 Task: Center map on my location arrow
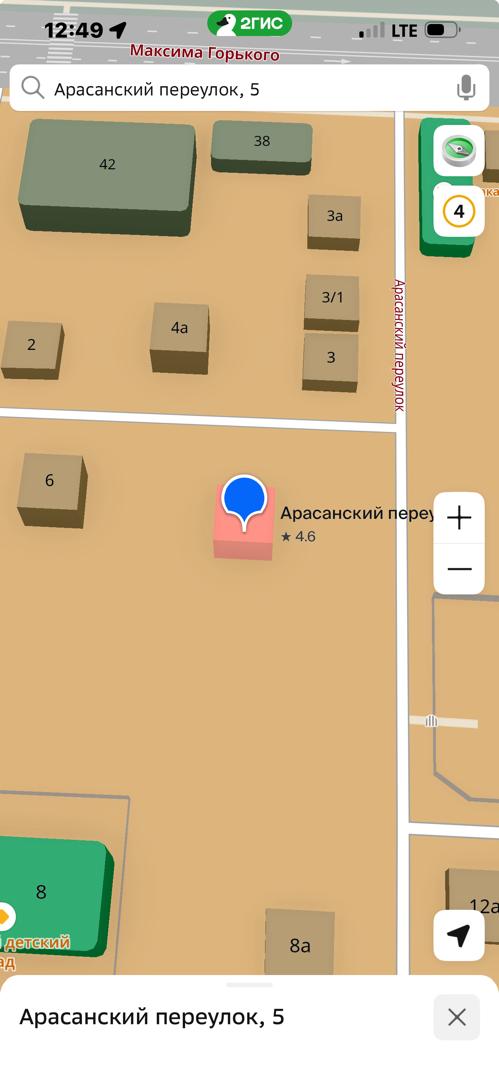[x=459, y=935]
